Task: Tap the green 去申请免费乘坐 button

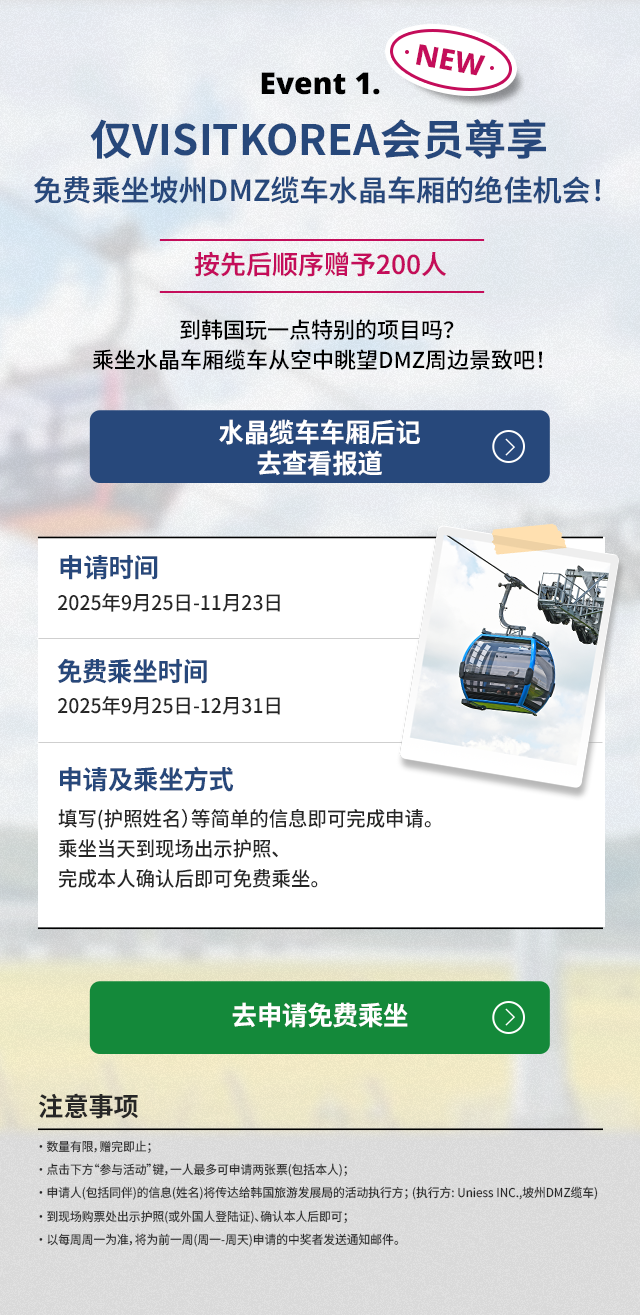Action: 319,1017
